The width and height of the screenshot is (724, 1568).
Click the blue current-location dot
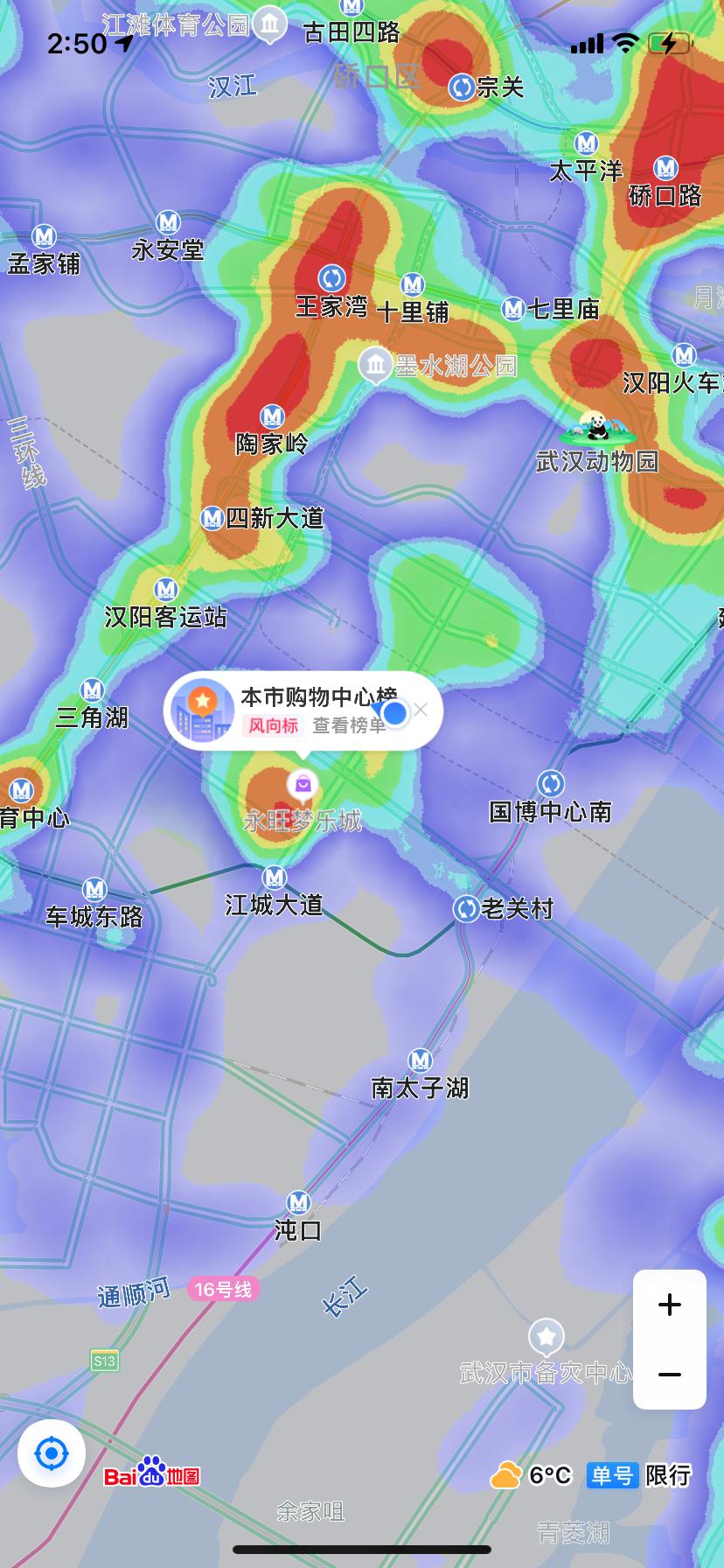tap(395, 713)
